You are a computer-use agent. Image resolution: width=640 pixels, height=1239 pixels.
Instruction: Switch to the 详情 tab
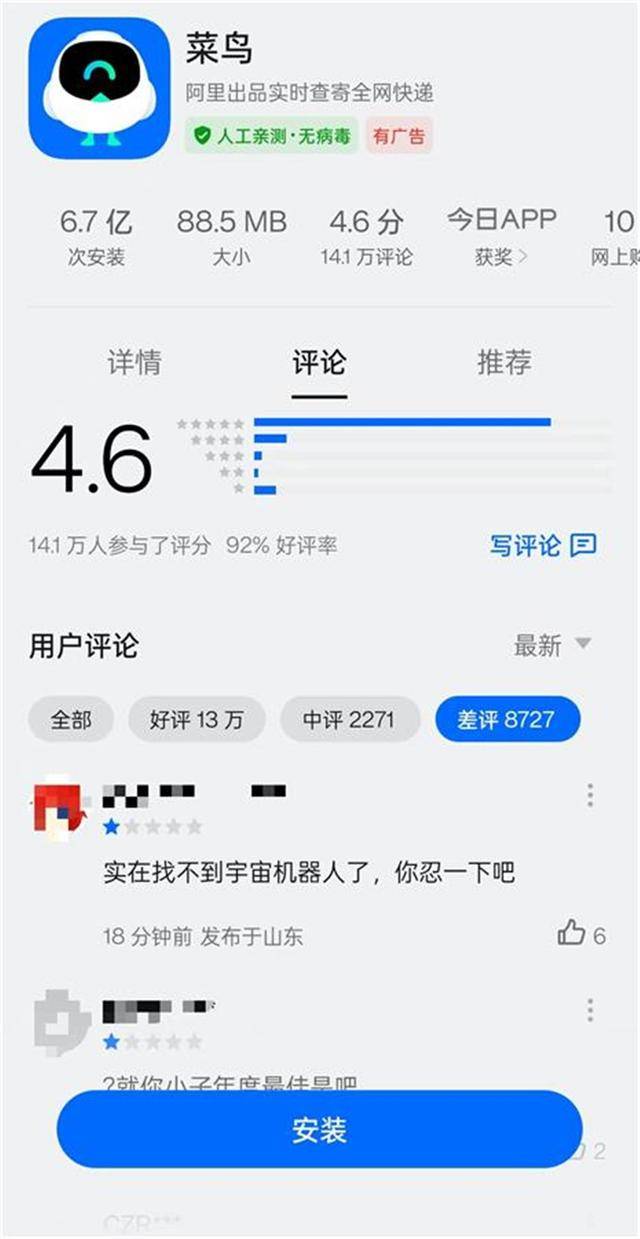(134, 362)
